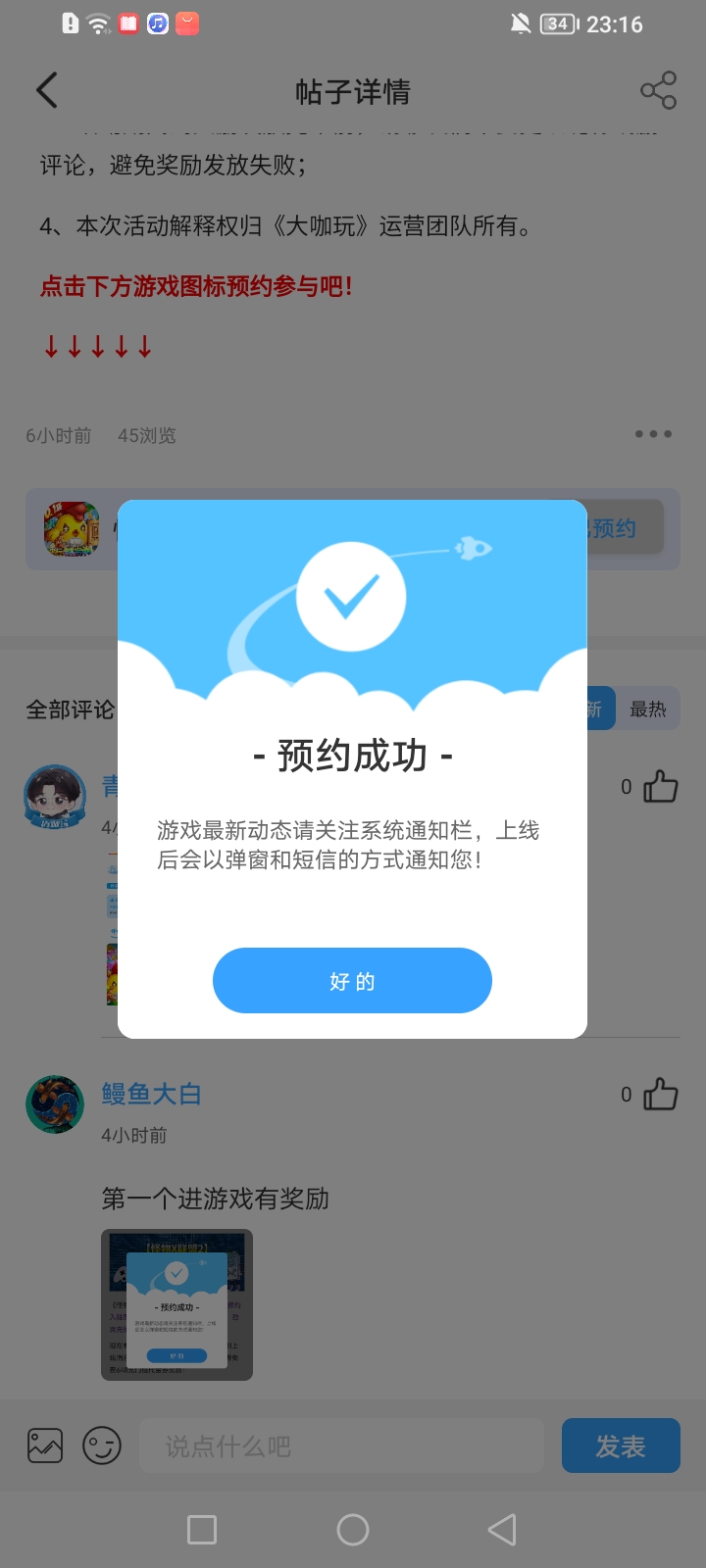This screenshot has width=706, height=1568.
Task: Sort comments by 最热
Action: click(x=647, y=710)
